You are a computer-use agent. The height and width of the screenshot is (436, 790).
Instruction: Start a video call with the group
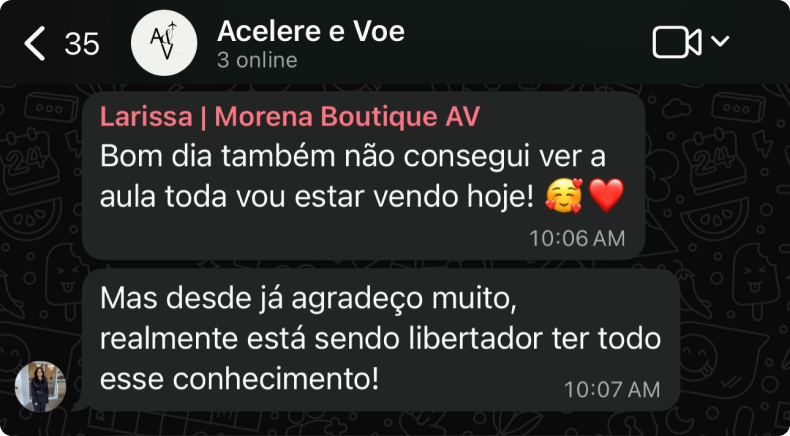click(677, 43)
